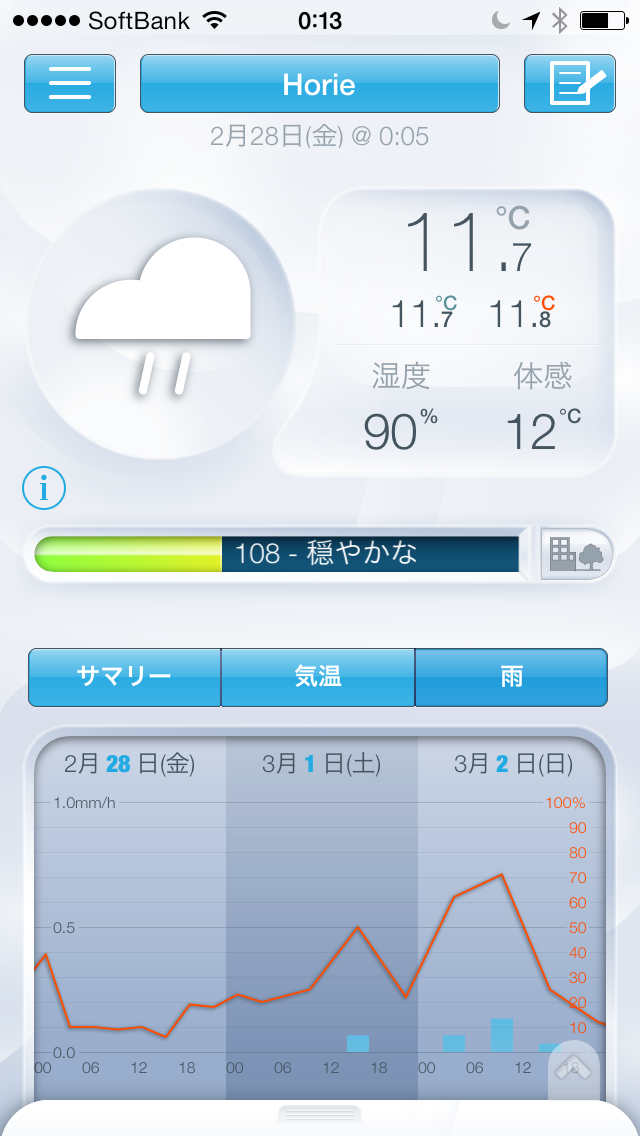Open the Horie location selector
640x1136 pixels.
[x=319, y=83]
